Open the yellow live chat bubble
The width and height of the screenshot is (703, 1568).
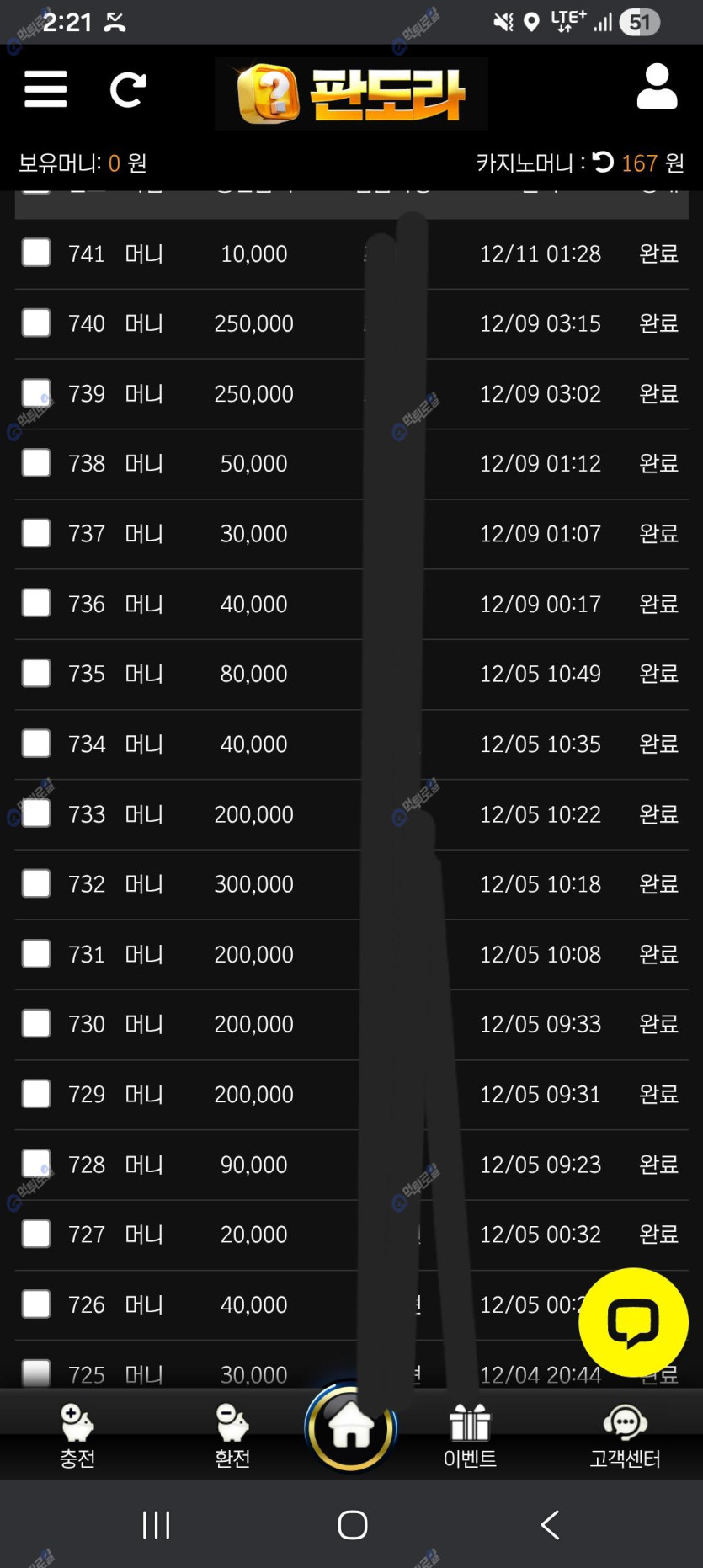(x=633, y=1322)
